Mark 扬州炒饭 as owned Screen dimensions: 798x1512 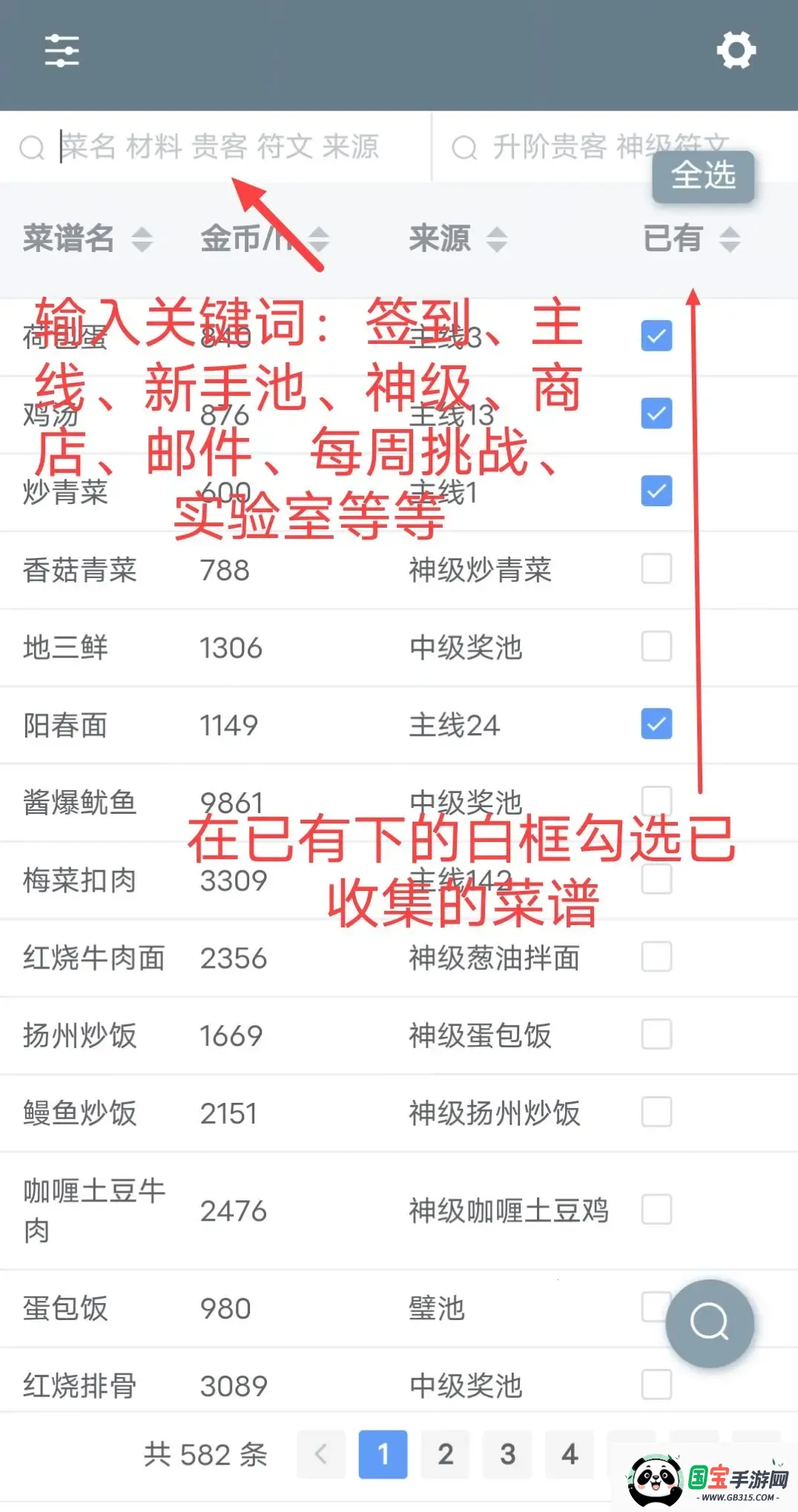656,1035
